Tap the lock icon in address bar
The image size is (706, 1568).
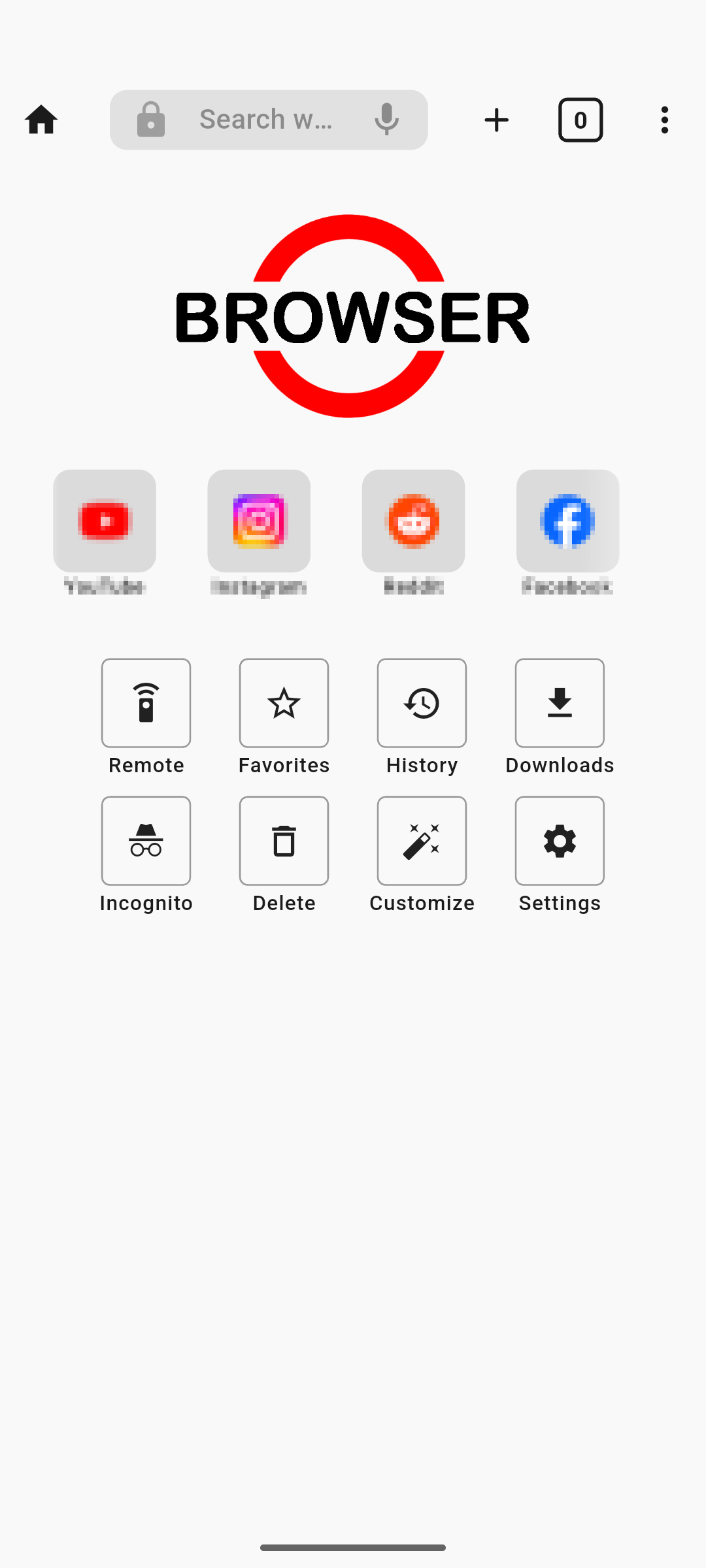(151, 120)
